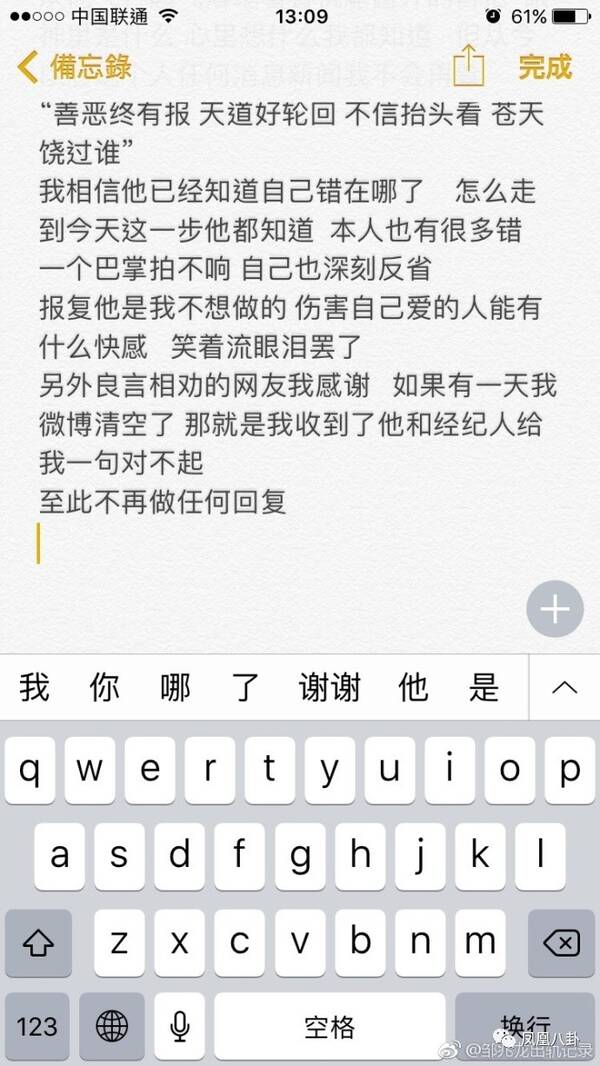Open the plus formatting button
Image resolution: width=600 pixels, height=1066 pixels.
(x=554, y=608)
